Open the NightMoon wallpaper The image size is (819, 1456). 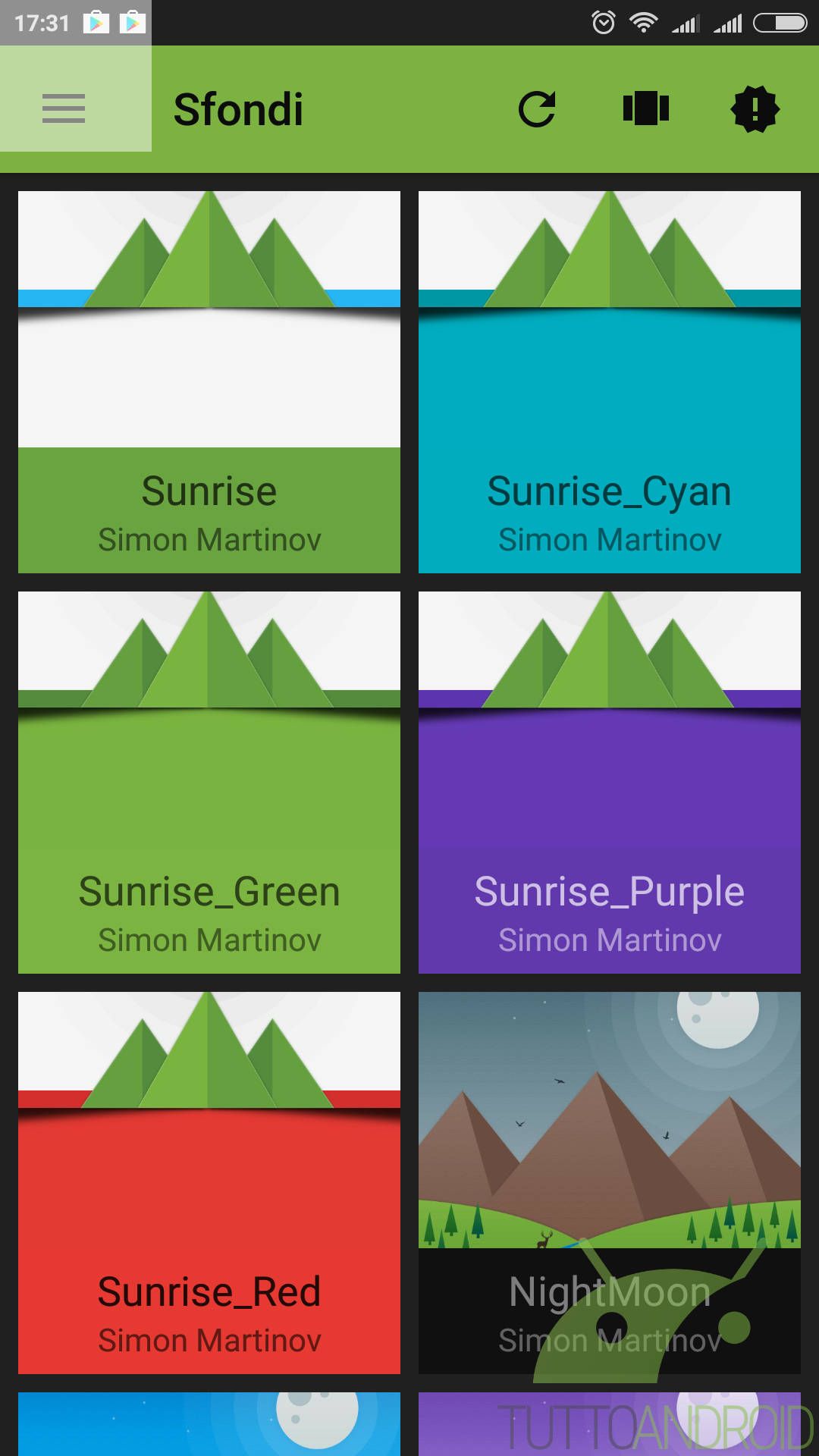[x=610, y=1182]
